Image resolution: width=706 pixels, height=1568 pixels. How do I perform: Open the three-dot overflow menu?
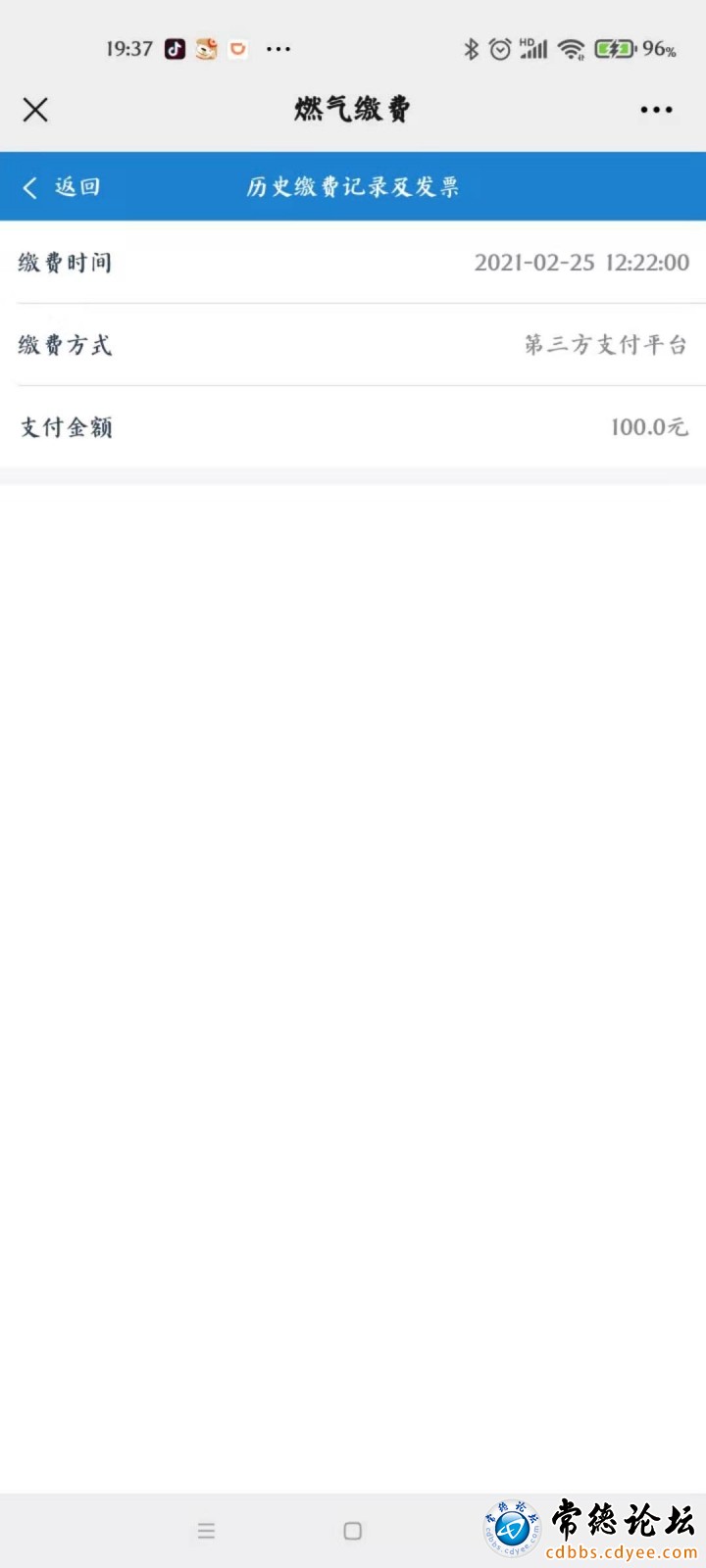point(656,110)
